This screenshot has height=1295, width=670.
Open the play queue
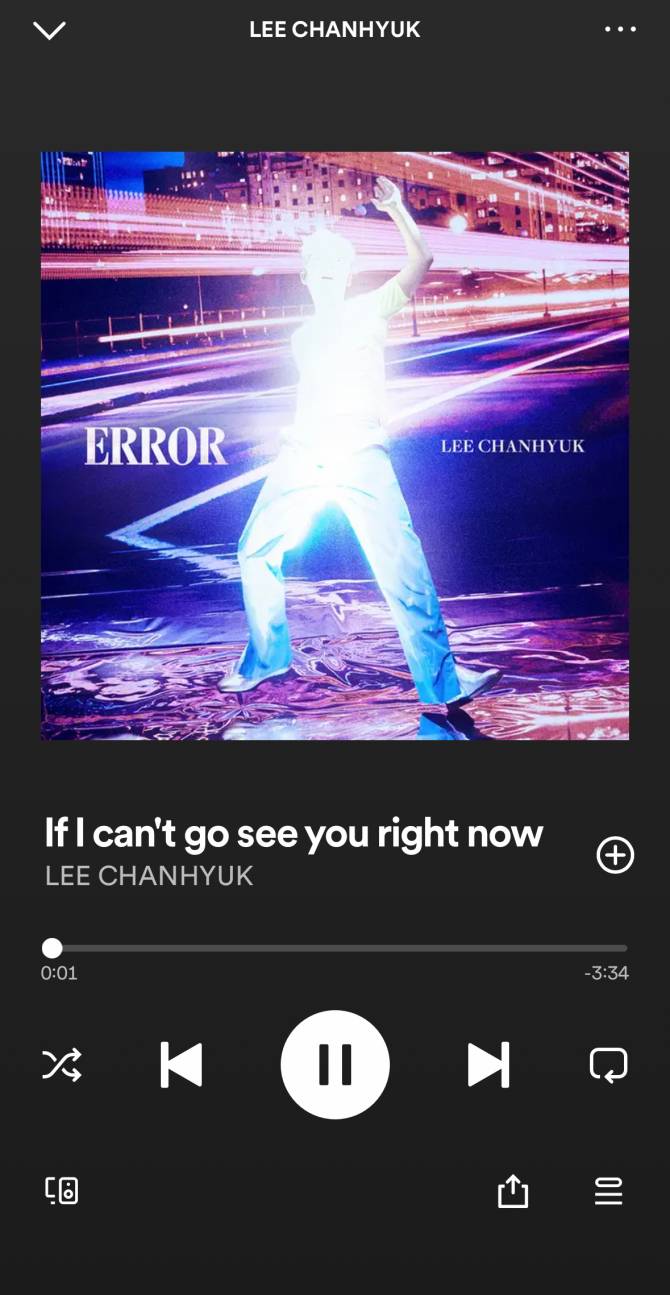pos(608,1190)
